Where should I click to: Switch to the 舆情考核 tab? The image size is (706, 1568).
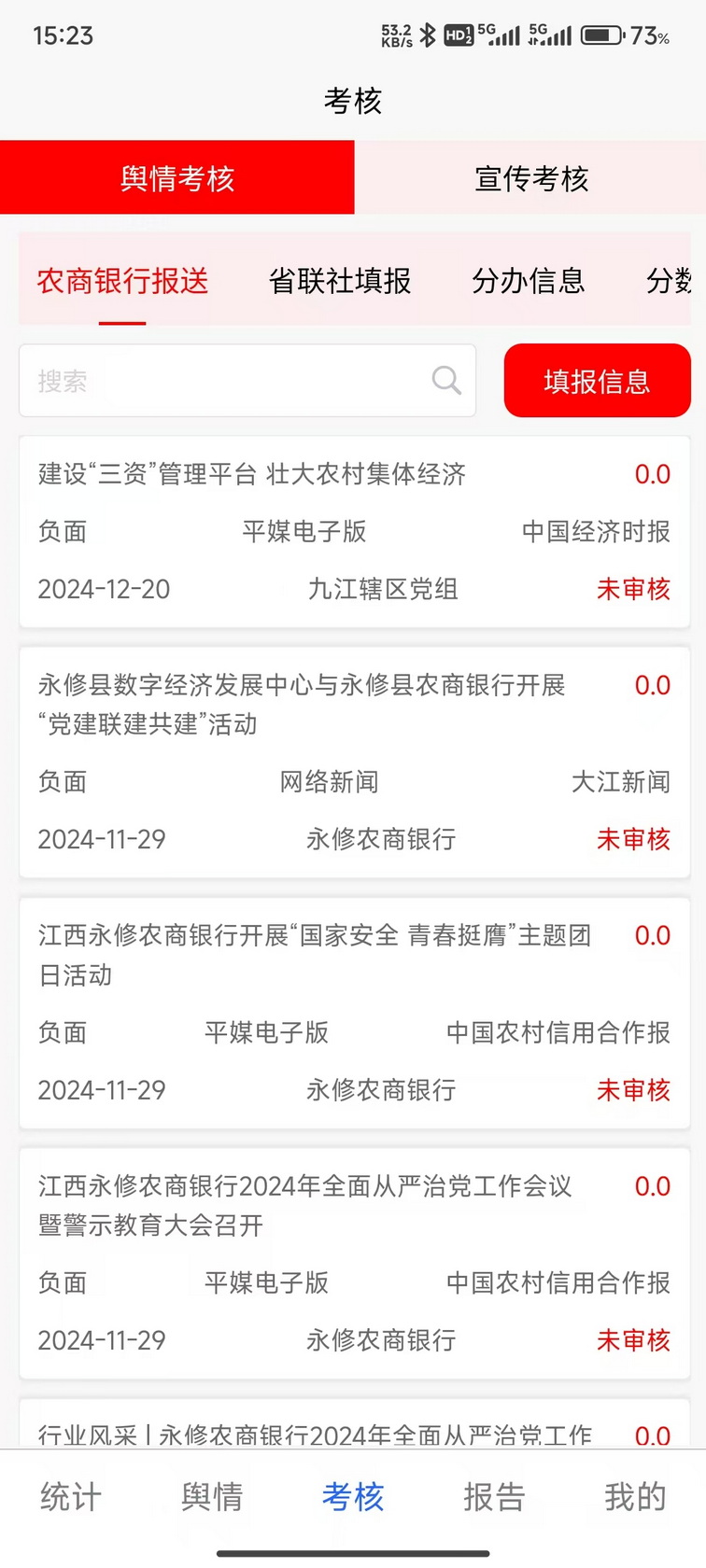[x=177, y=178]
